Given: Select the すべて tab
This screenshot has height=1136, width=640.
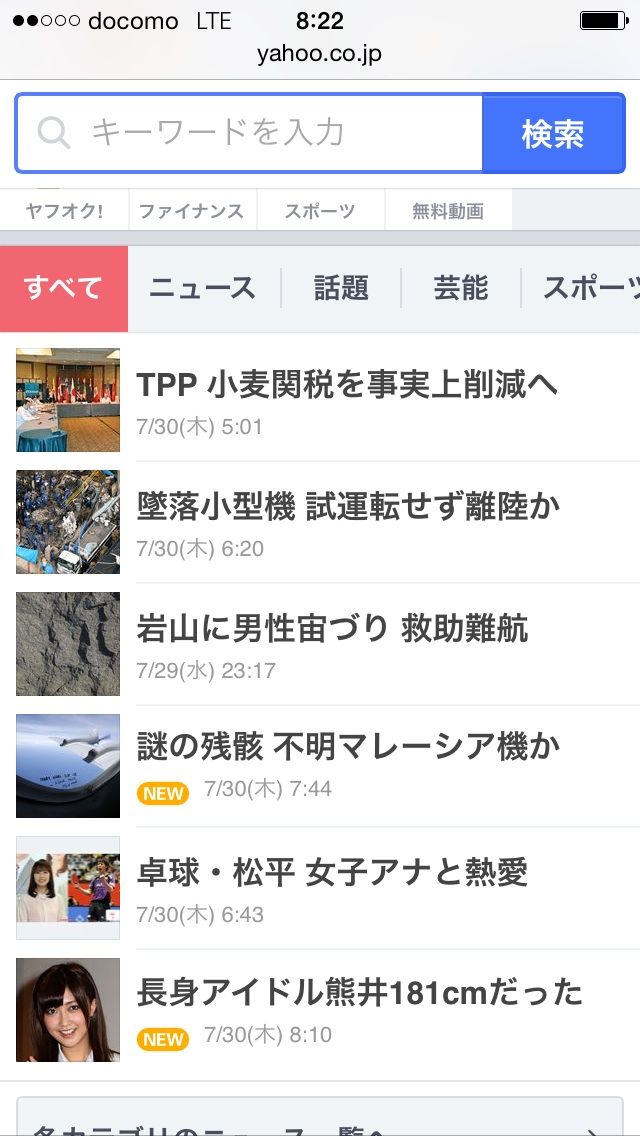Looking at the screenshot, I should [x=63, y=289].
